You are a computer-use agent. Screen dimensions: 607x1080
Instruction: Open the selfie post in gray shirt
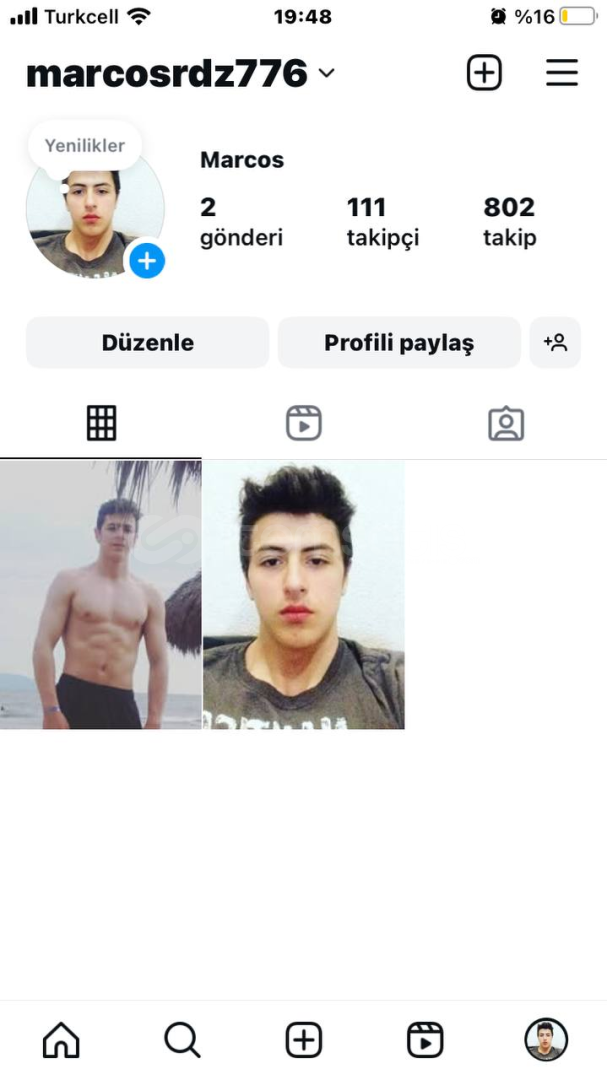pyautogui.click(x=304, y=595)
